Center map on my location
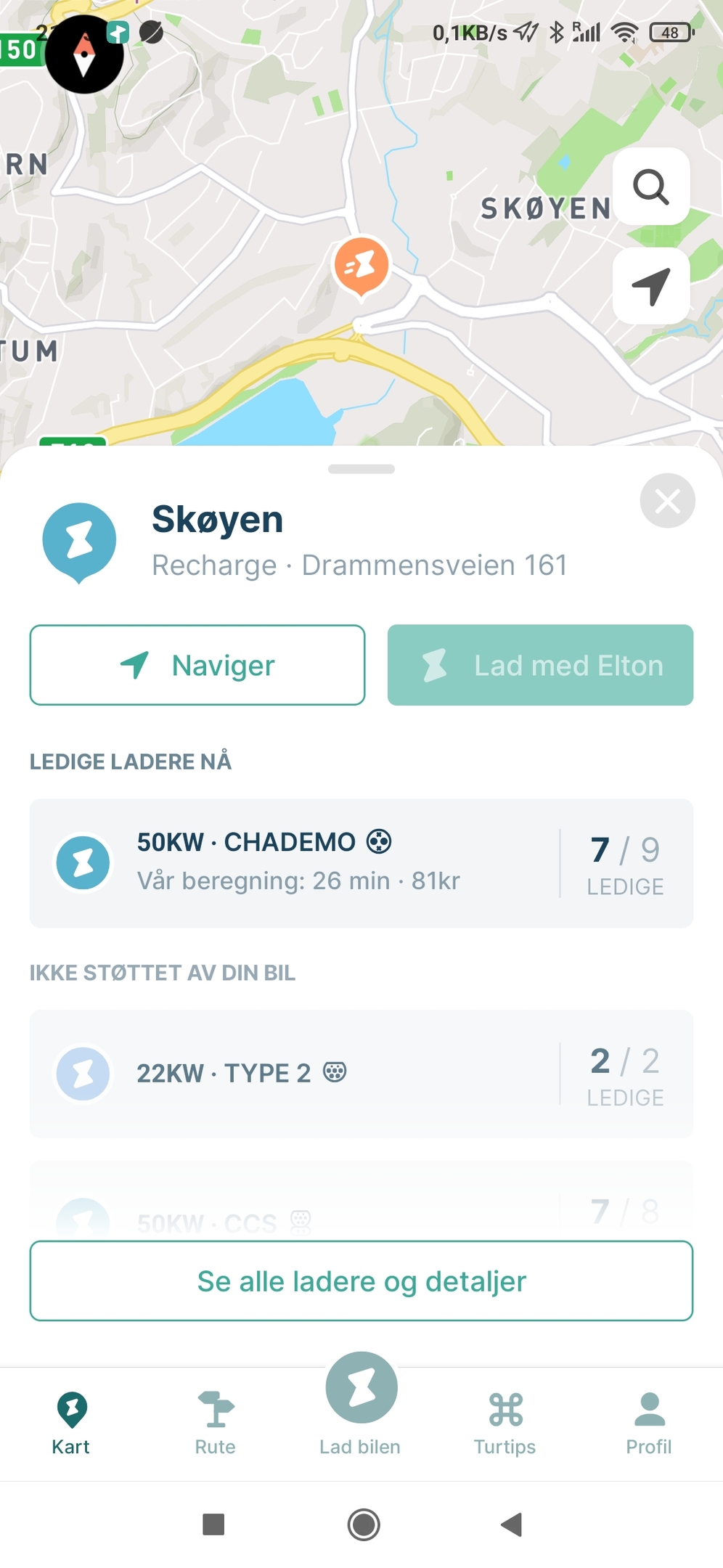723x1568 pixels. (x=651, y=286)
